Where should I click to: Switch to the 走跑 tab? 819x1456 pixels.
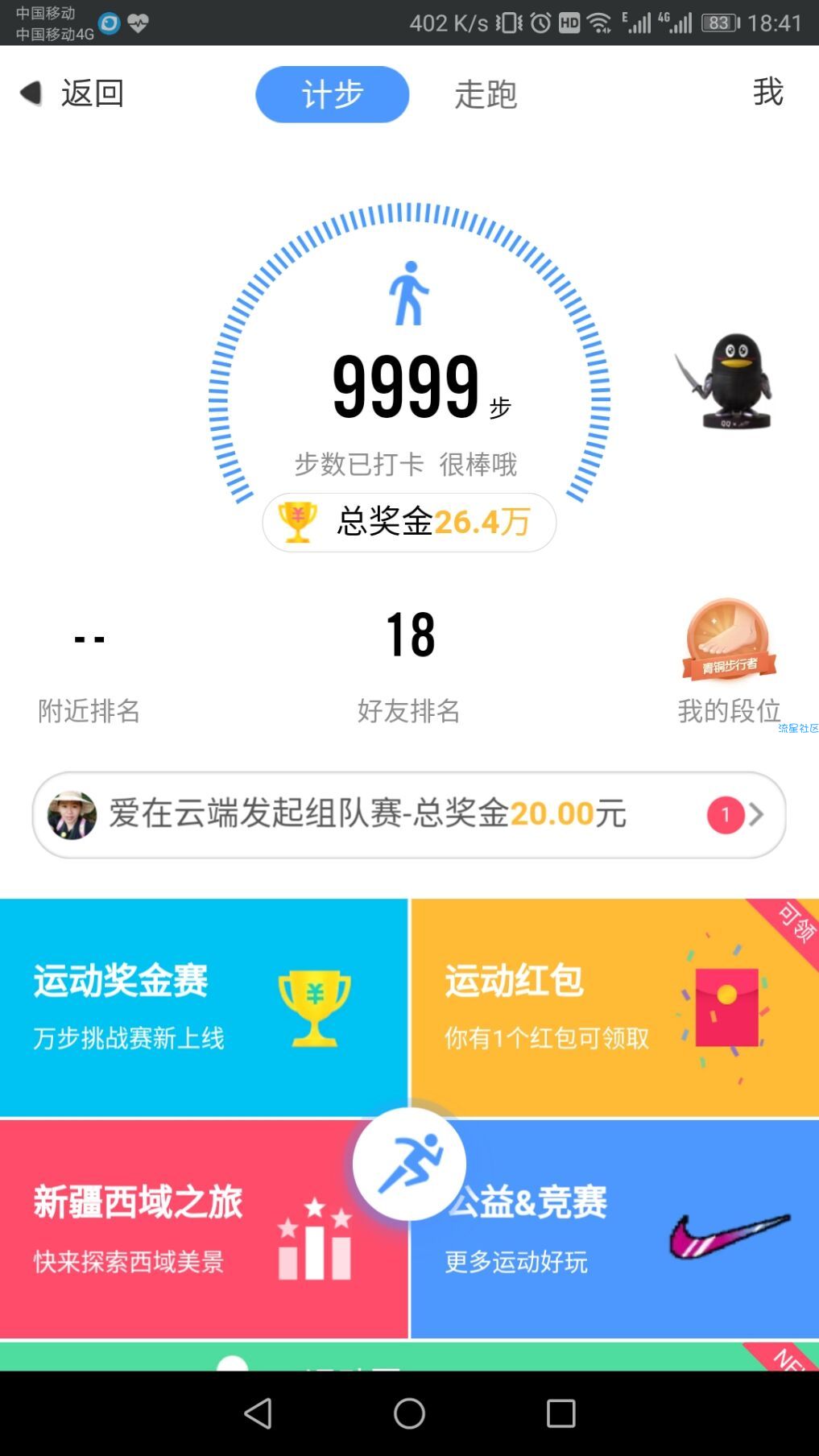[x=486, y=94]
